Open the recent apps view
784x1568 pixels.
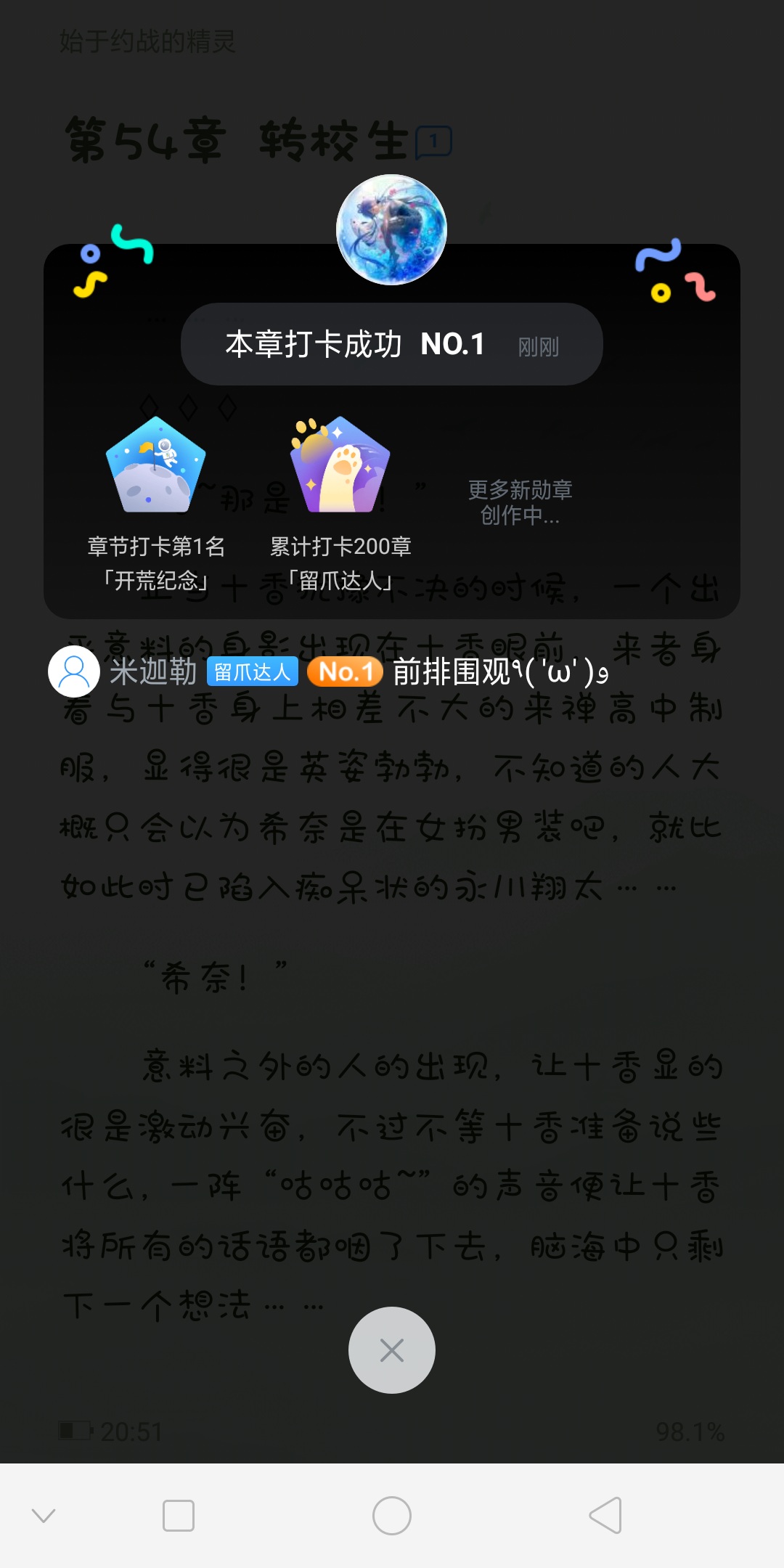coord(179,1515)
